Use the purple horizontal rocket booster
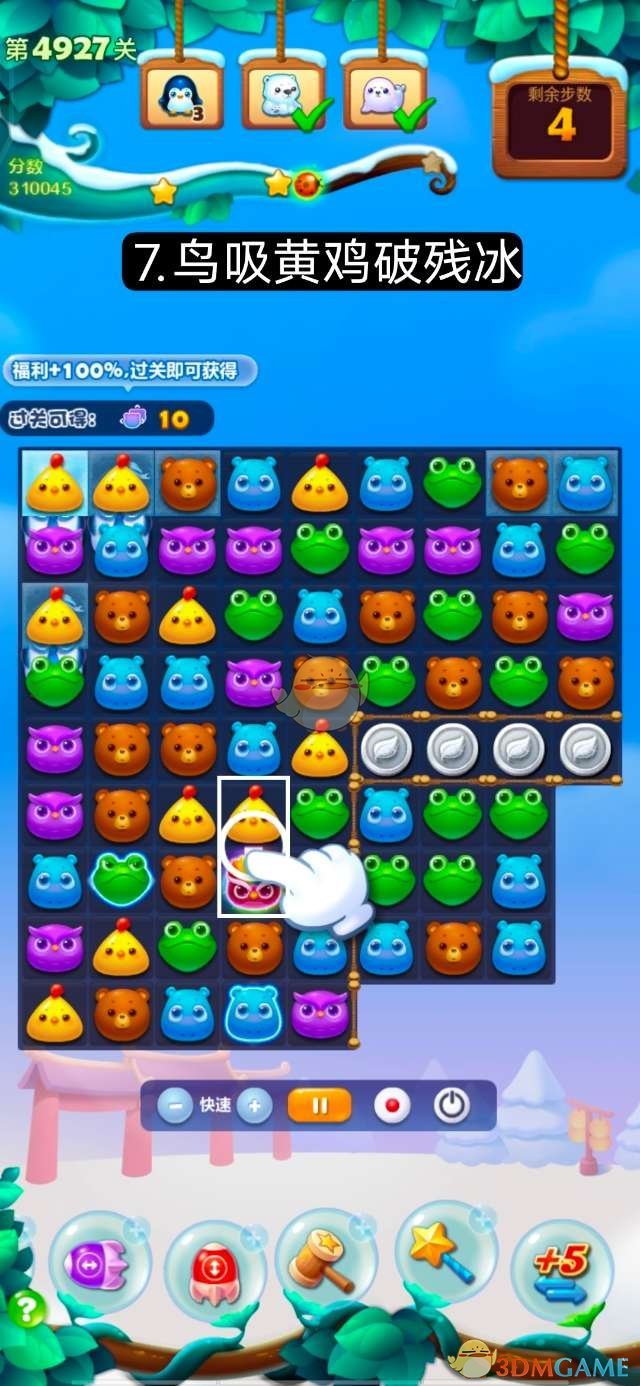This screenshot has height=1386, width=640. click(x=99, y=1262)
